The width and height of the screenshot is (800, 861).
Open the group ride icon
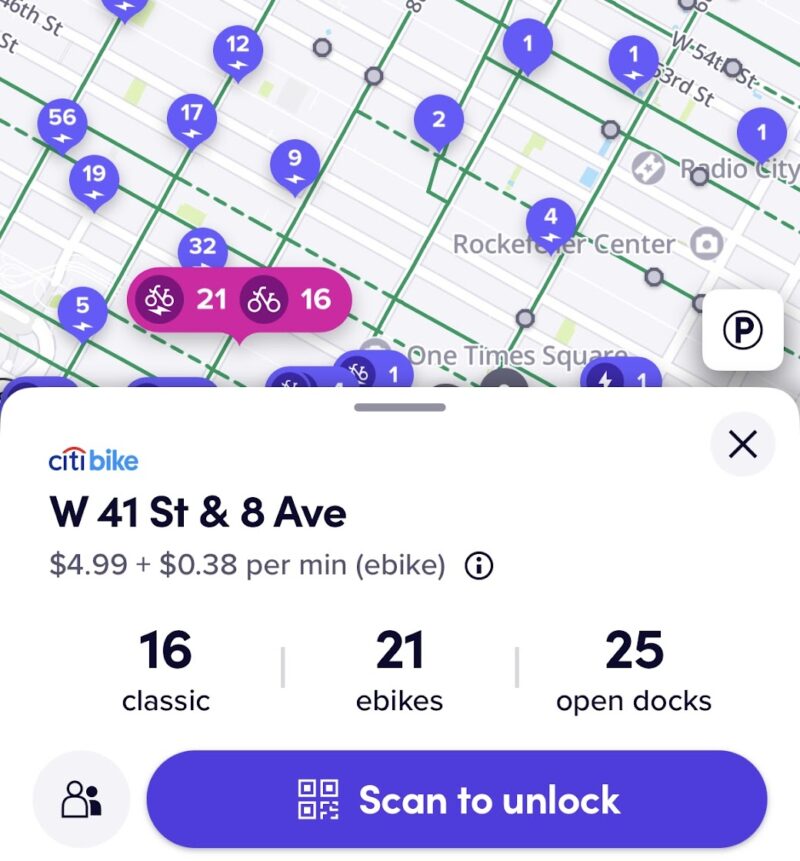coord(82,799)
